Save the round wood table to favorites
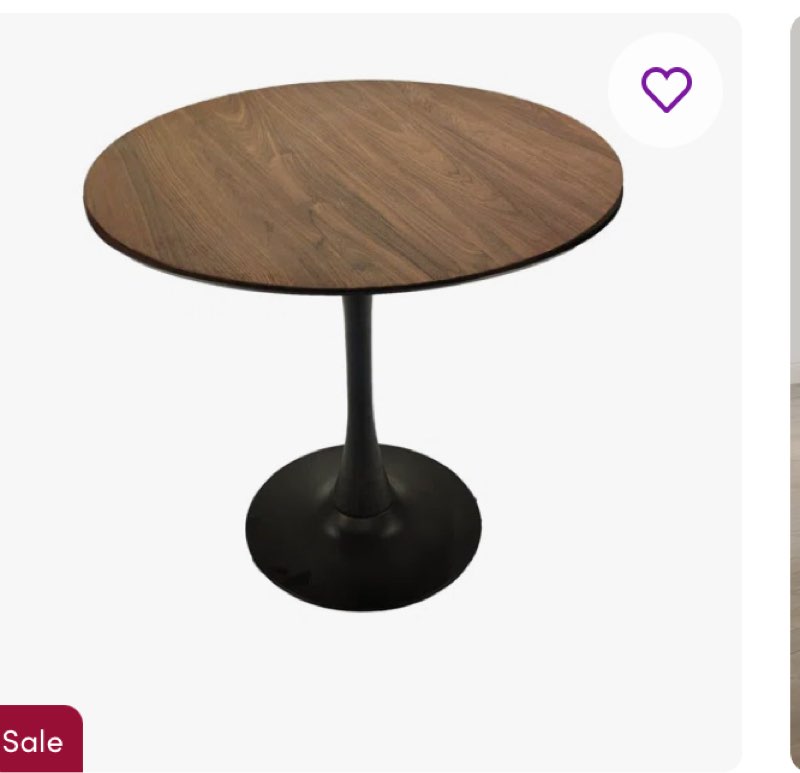The width and height of the screenshot is (800, 773). pos(666,90)
